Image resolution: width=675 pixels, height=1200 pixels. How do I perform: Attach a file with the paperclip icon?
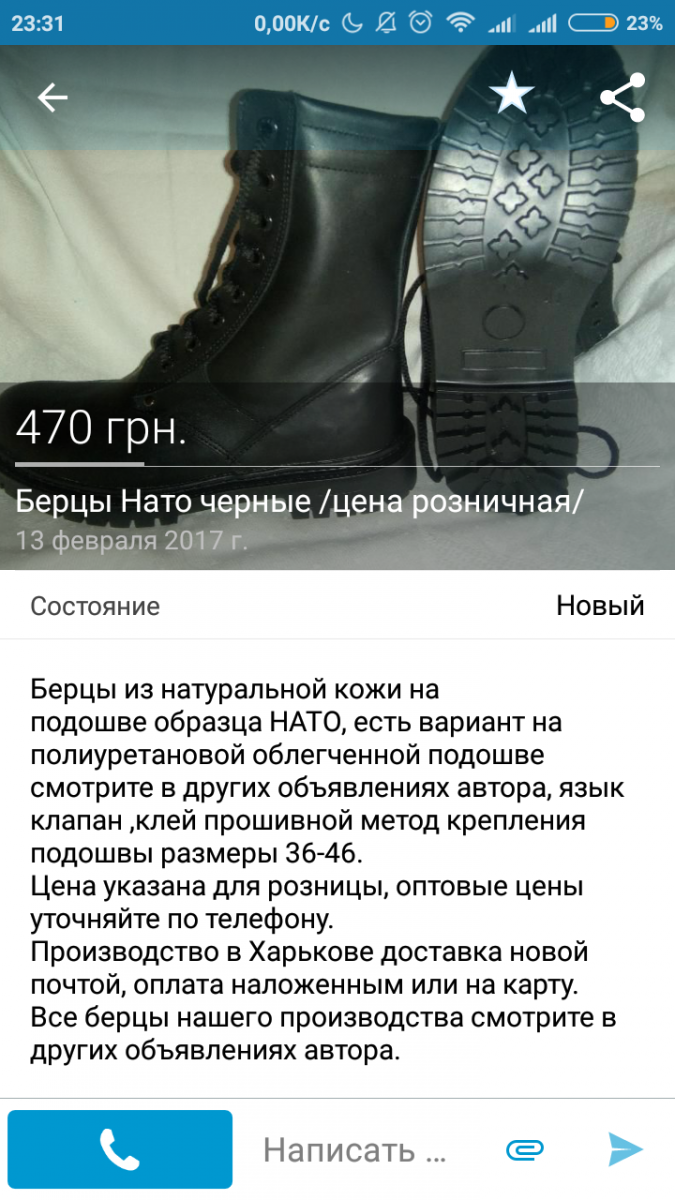[524, 1150]
